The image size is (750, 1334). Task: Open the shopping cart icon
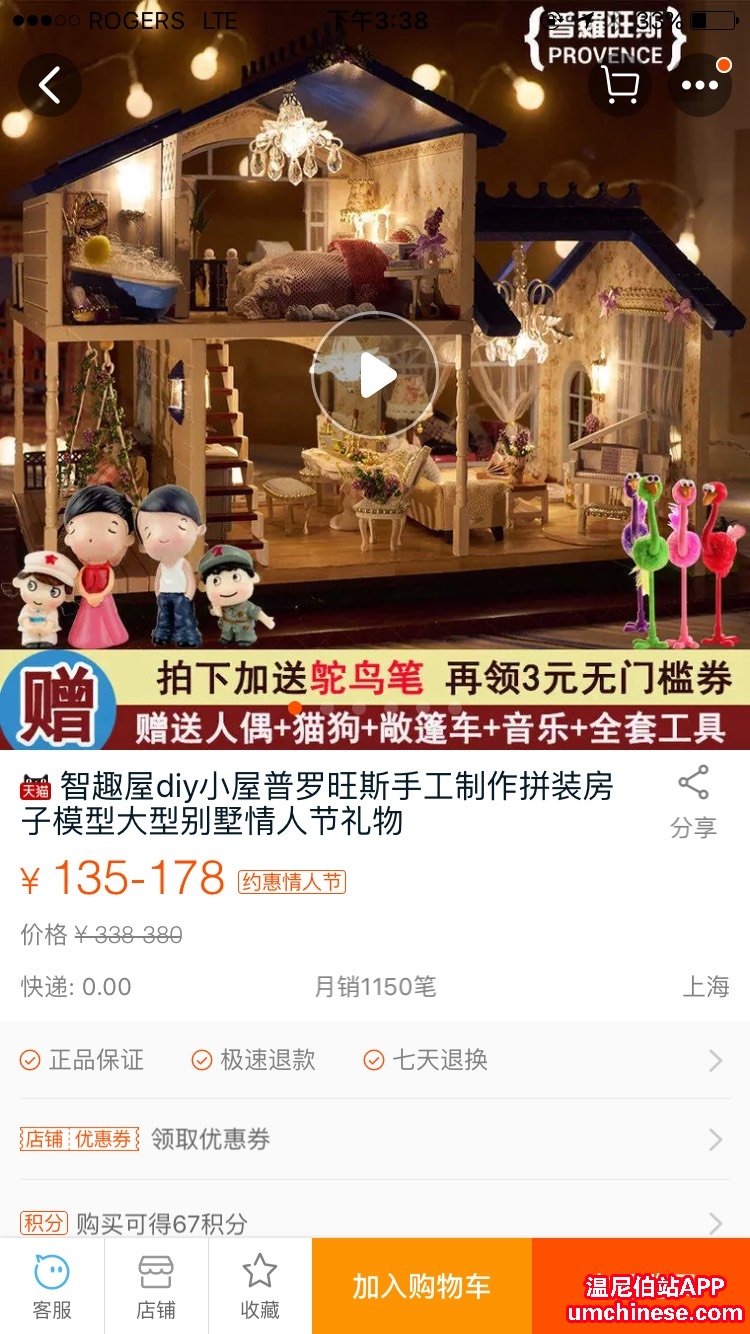[620, 85]
